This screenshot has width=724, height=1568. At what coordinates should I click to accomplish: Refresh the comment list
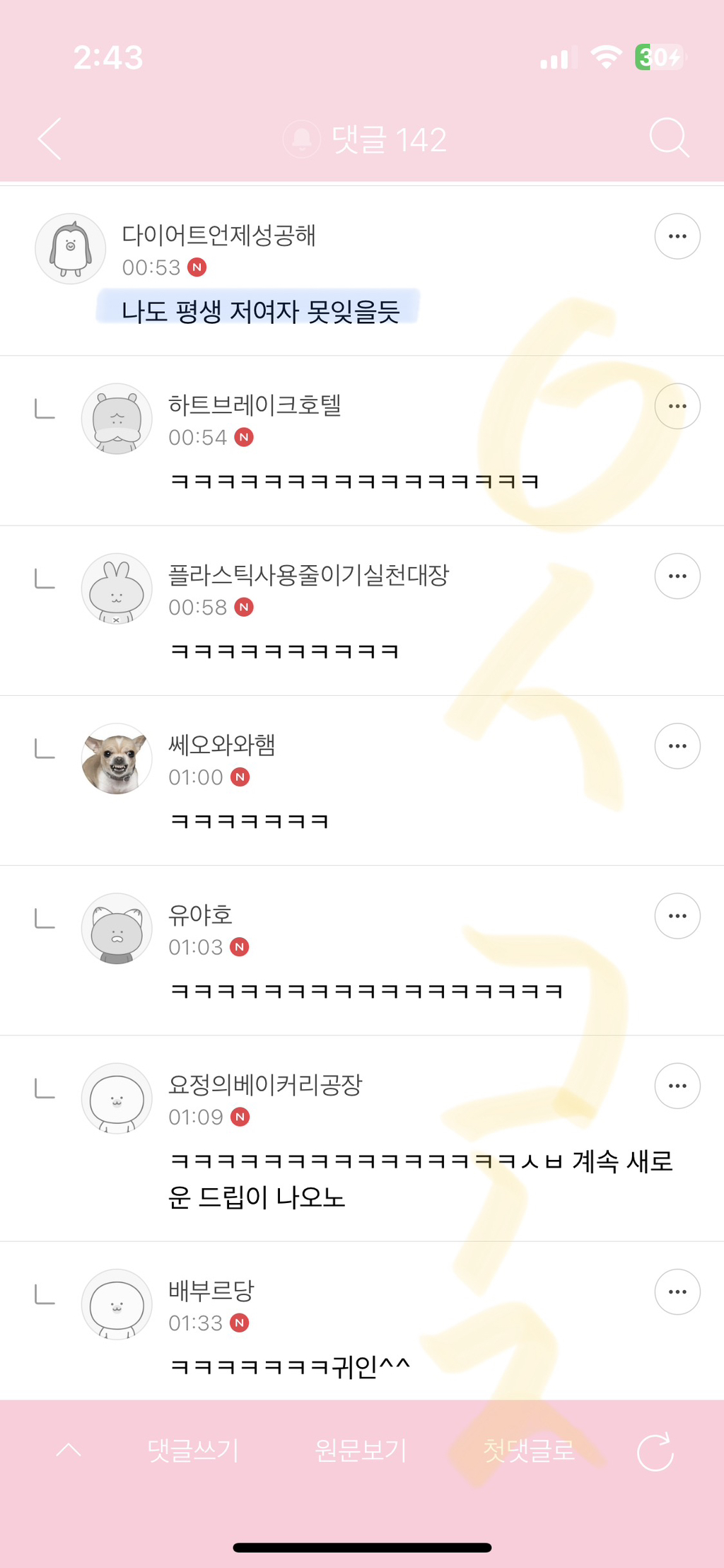tap(655, 1452)
